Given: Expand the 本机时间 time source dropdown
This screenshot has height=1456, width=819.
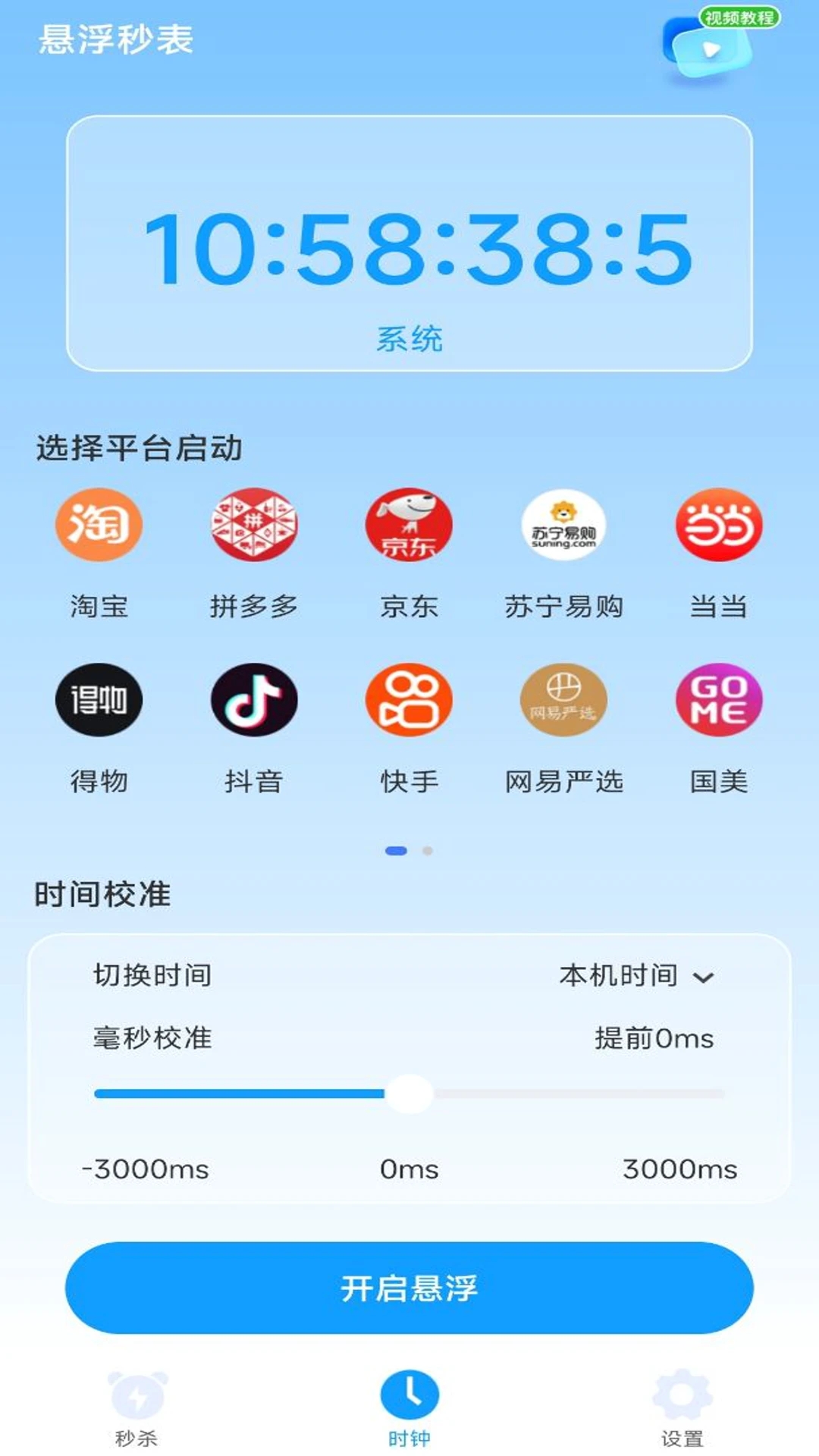Looking at the screenshot, I should point(637,976).
